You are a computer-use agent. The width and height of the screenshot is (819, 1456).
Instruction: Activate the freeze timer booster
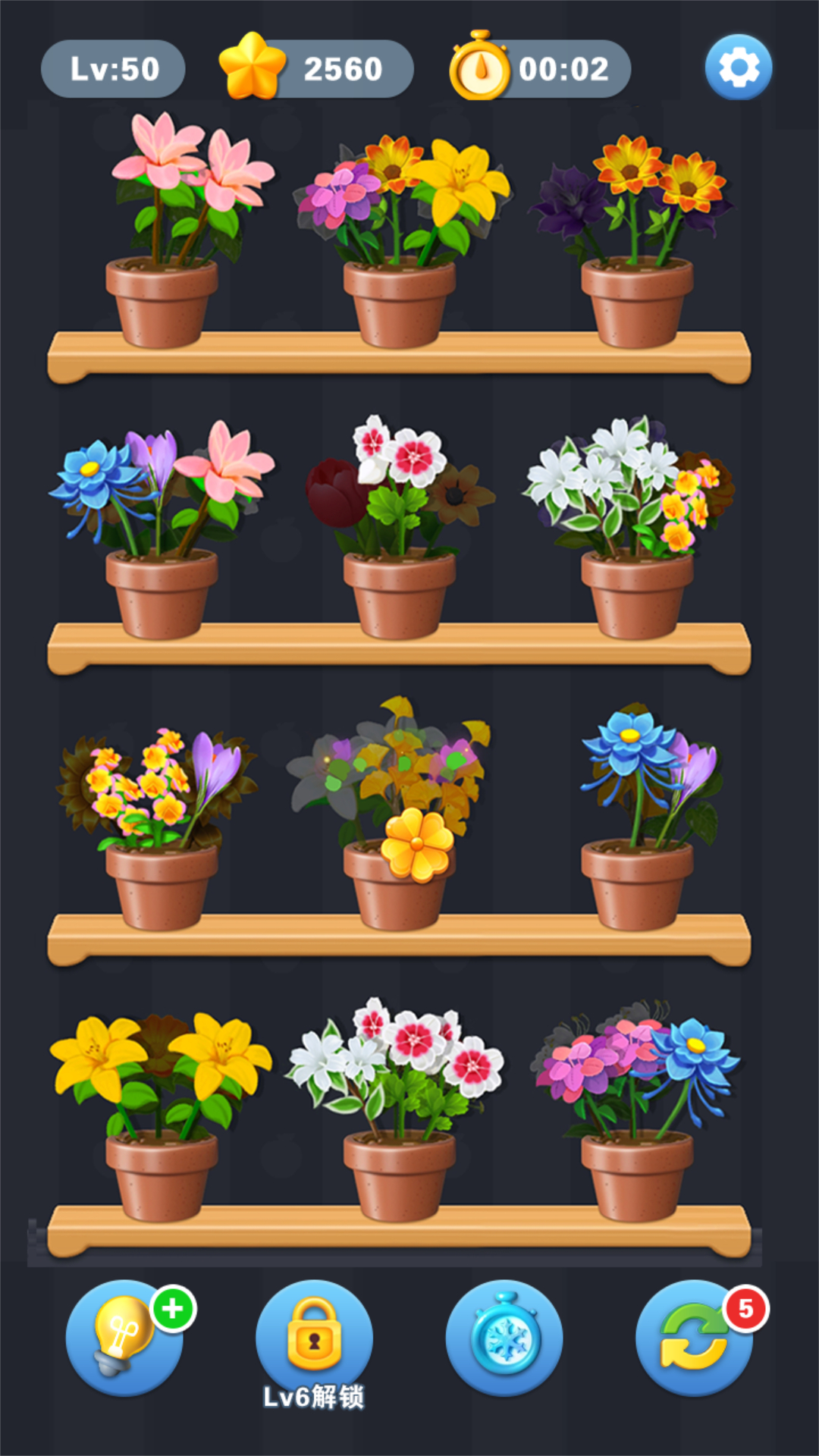(504, 1338)
